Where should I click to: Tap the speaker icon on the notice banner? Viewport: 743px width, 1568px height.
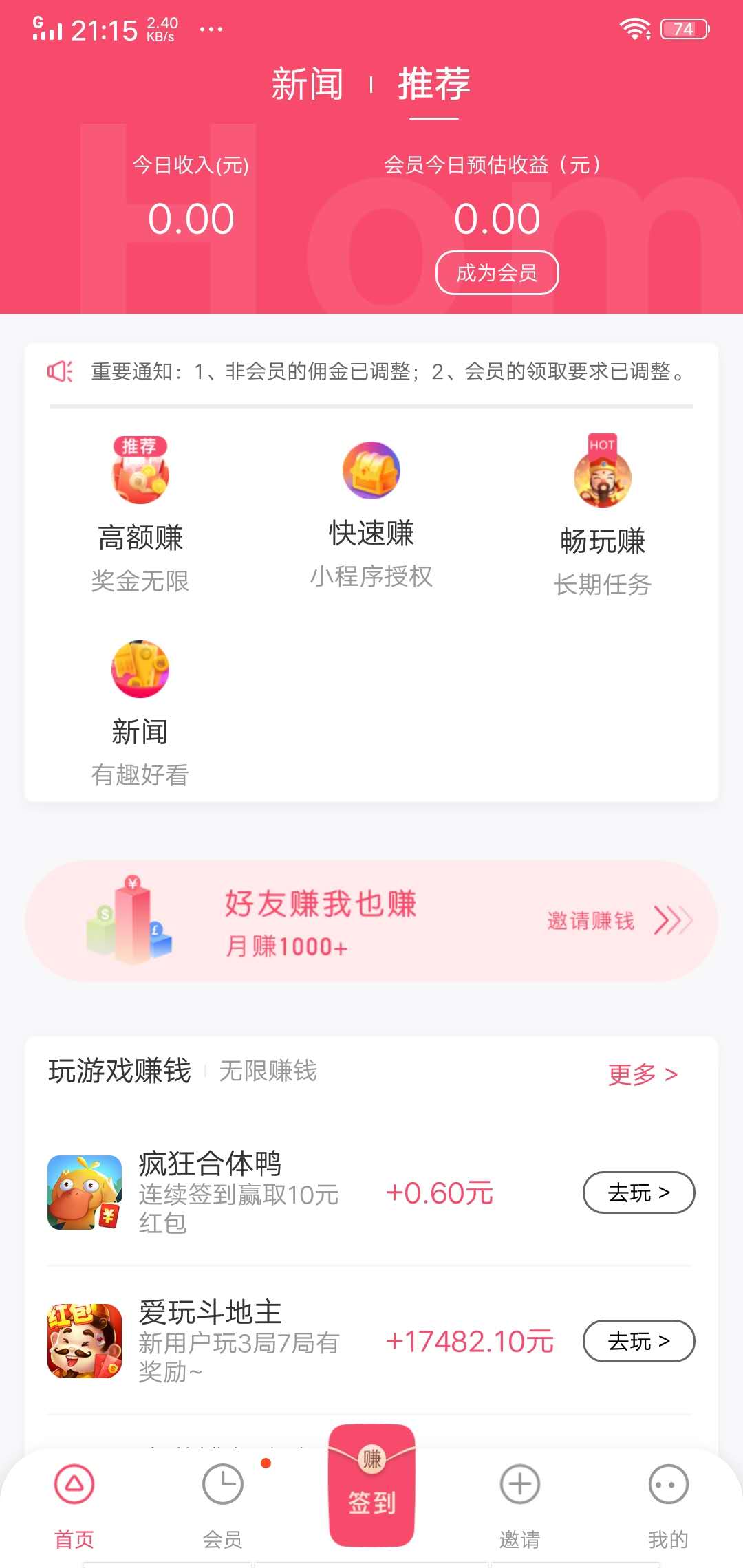(x=59, y=371)
